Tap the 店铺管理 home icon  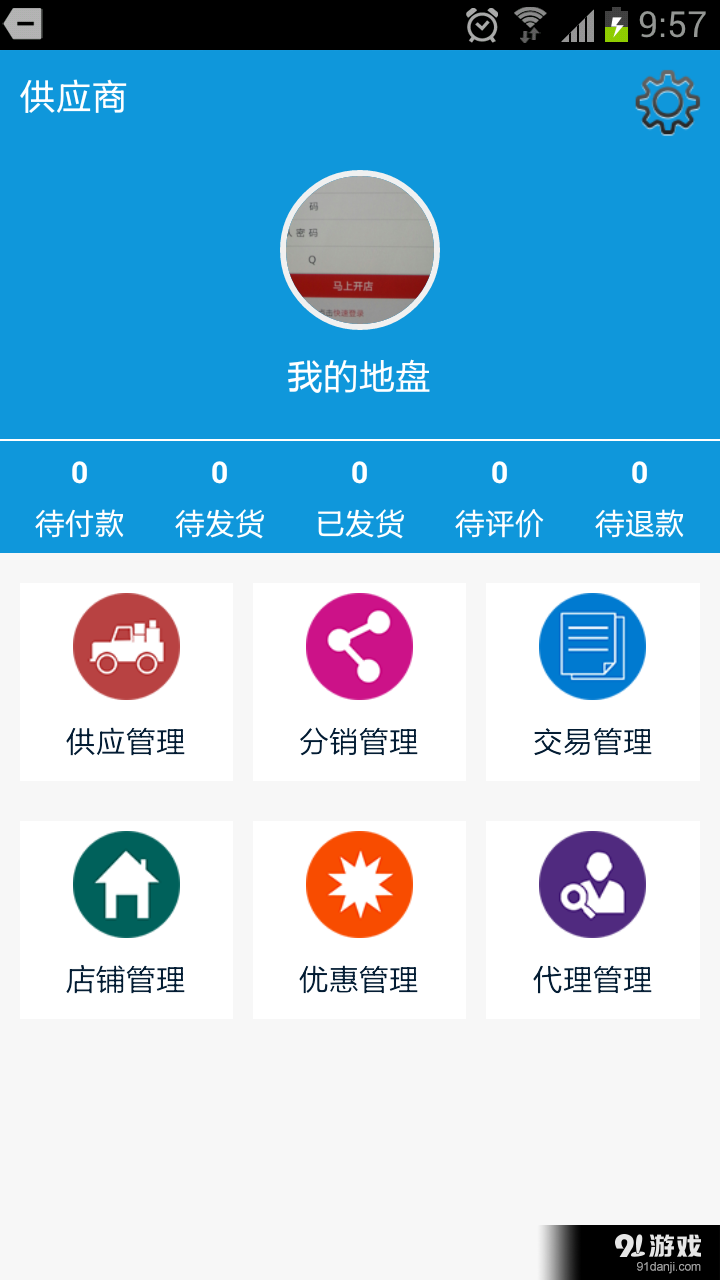(x=126, y=885)
